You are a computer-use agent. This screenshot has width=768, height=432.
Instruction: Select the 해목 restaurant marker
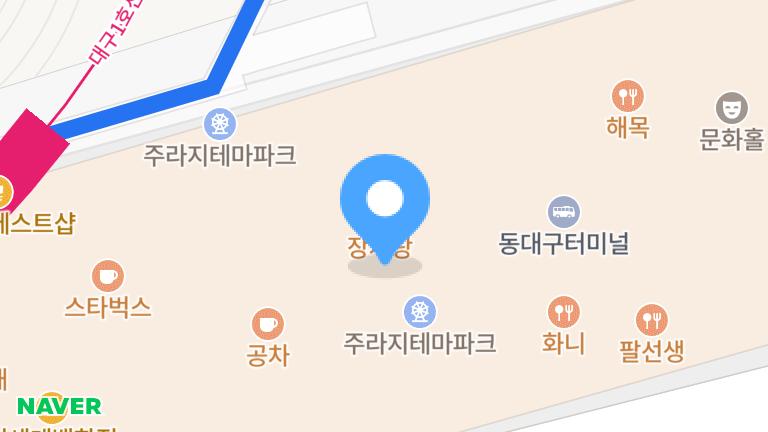click(628, 96)
